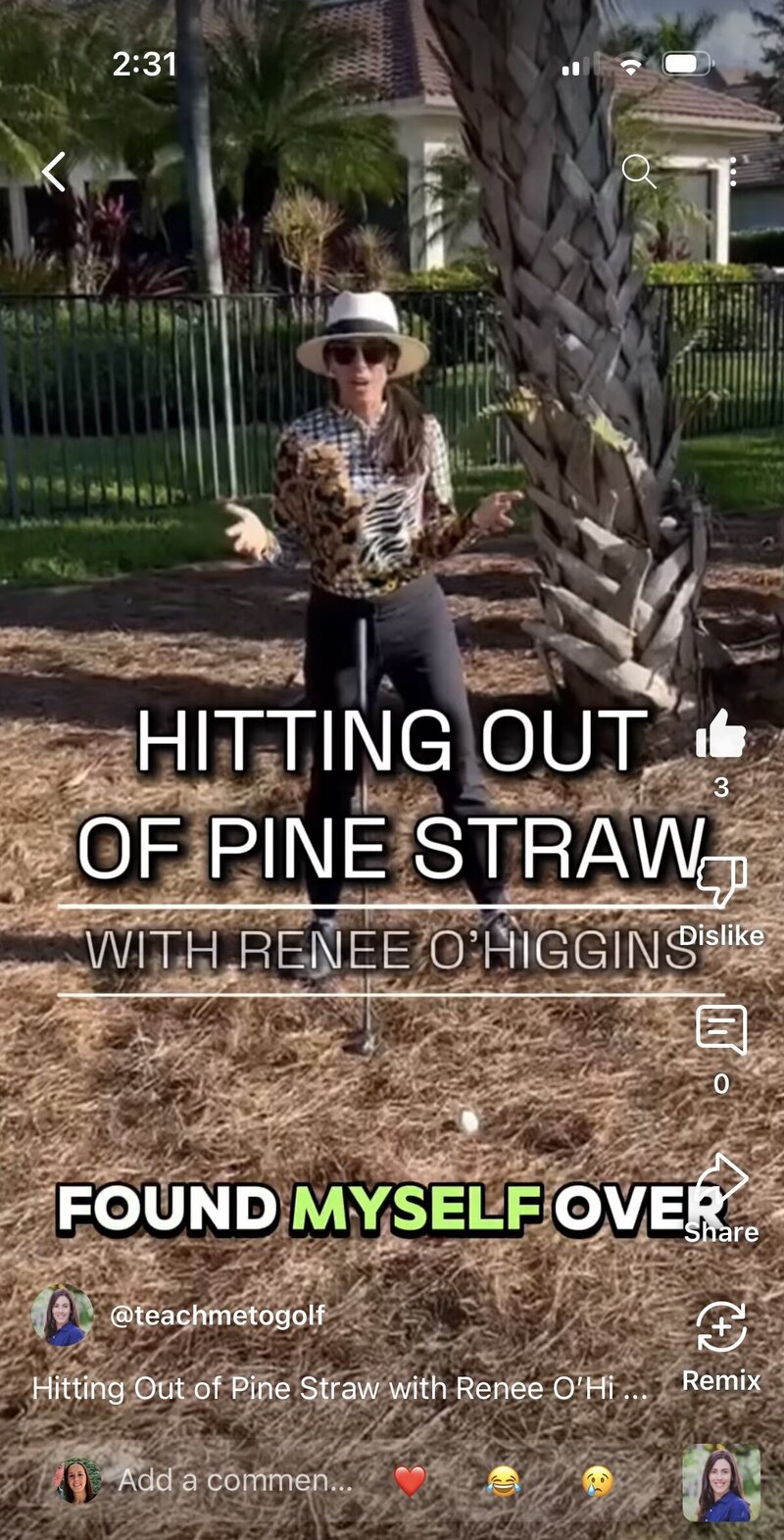Image resolution: width=784 pixels, height=1540 pixels.
Task: Remix this Short
Action: click(721, 1329)
